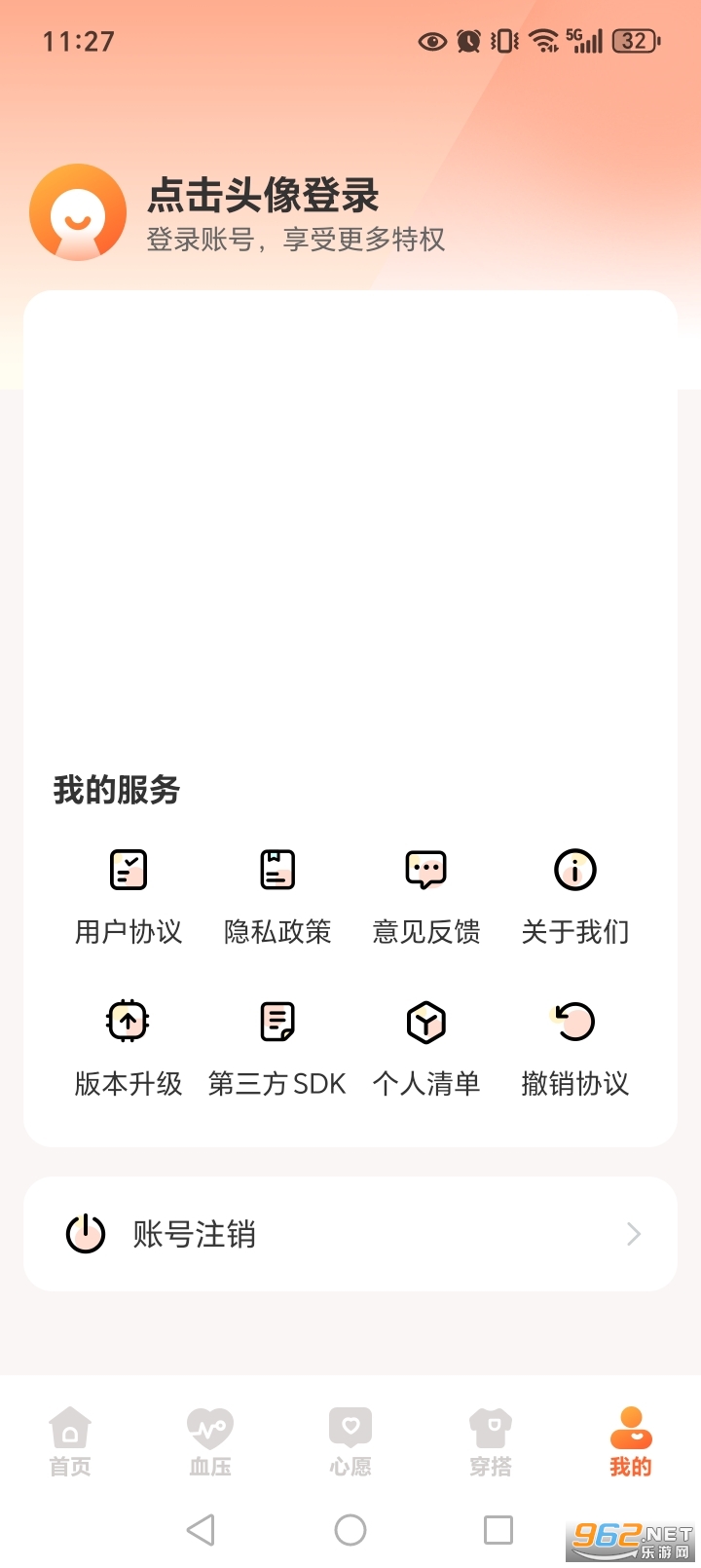Tap the user avatar to log in

tap(78, 212)
